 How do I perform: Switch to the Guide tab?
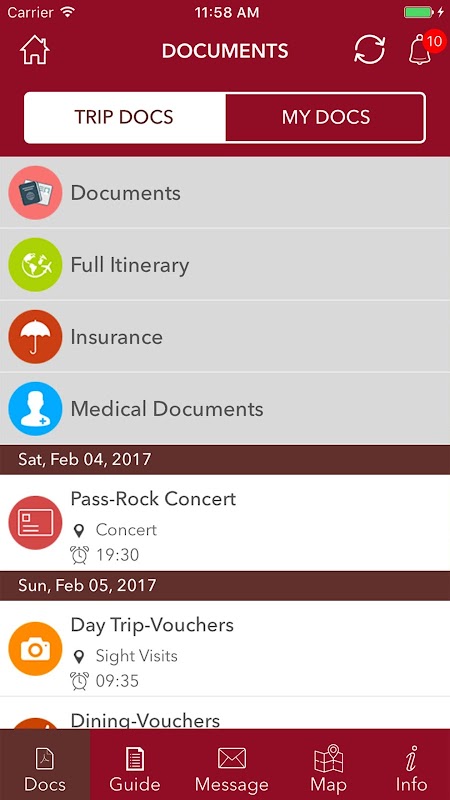coord(135,765)
